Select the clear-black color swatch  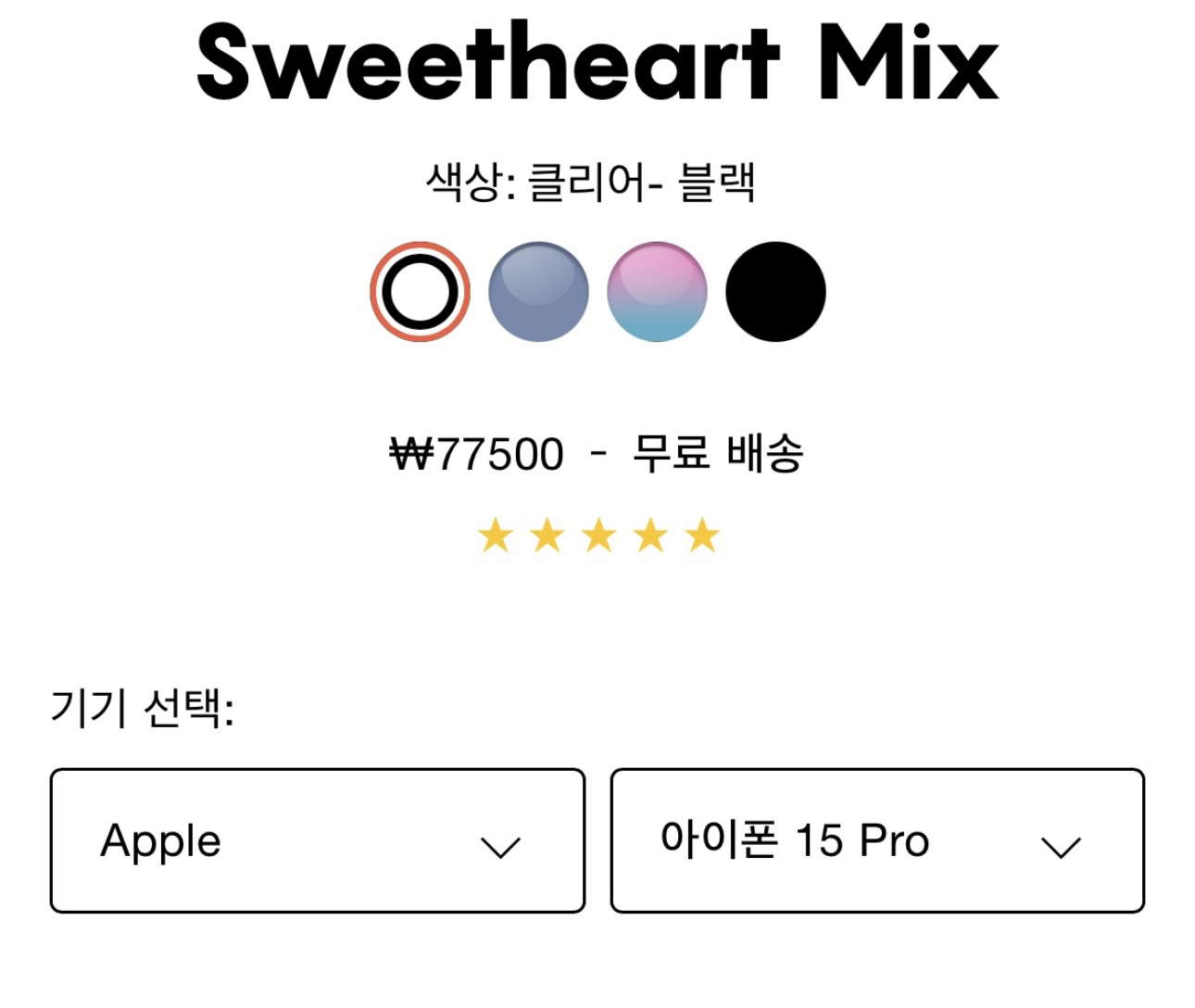[x=420, y=292]
